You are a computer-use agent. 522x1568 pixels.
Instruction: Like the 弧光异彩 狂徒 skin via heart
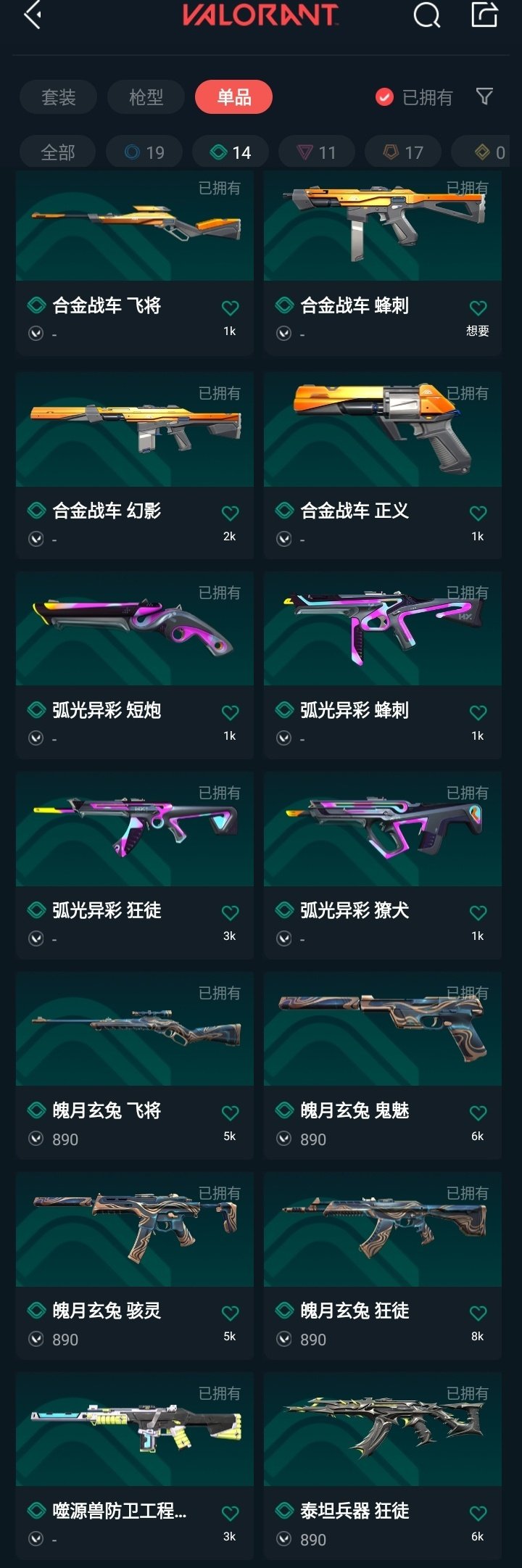pyautogui.click(x=230, y=913)
